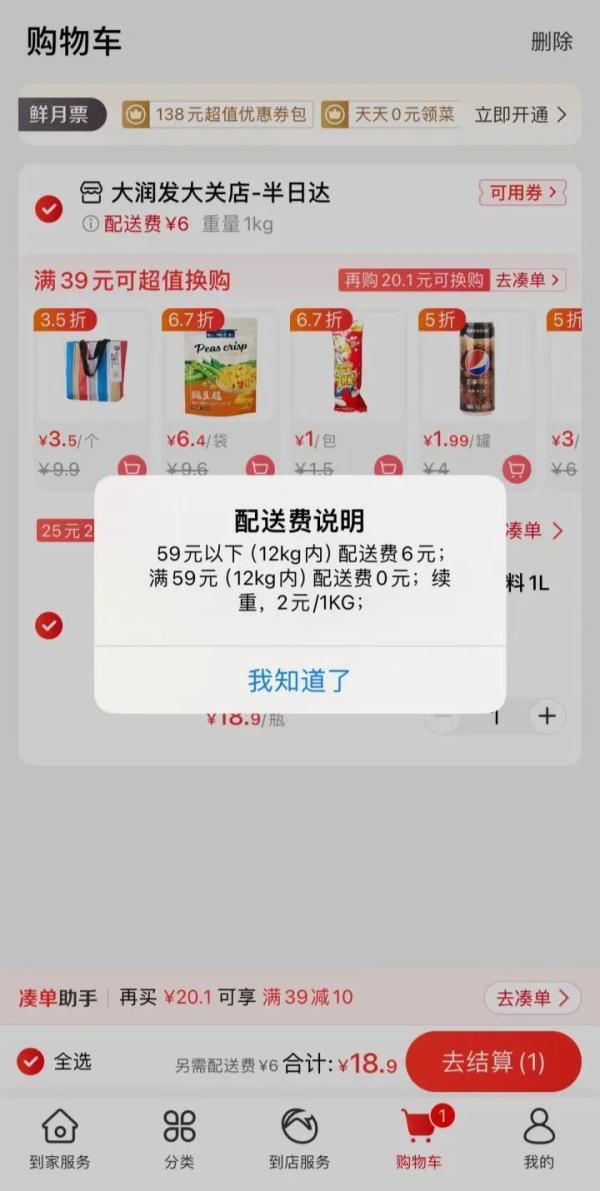Toggle the 全选 checkbox
Screen dimensions: 600x1191
click(x=31, y=1061)
